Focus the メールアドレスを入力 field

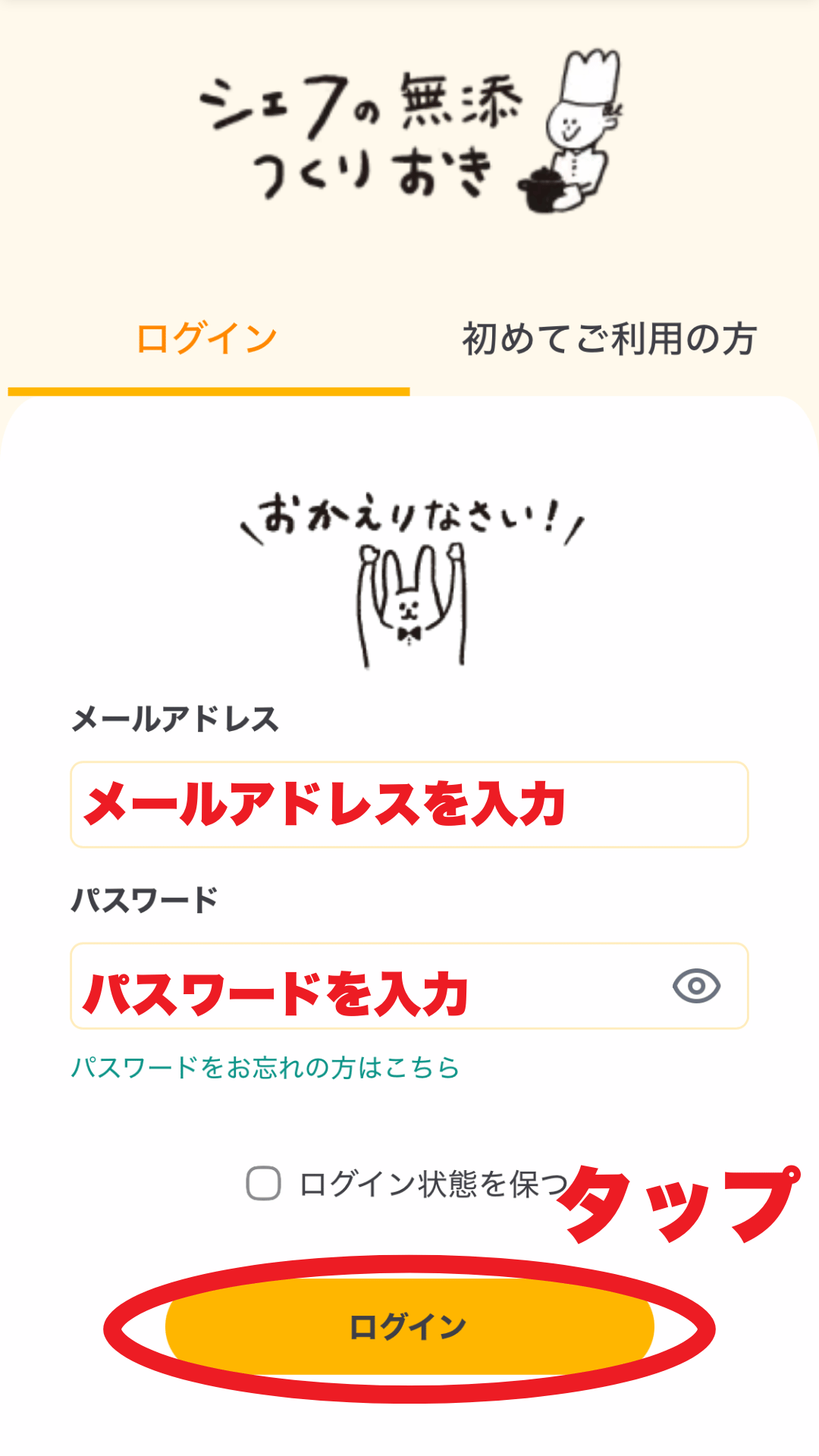pos(409,804)
